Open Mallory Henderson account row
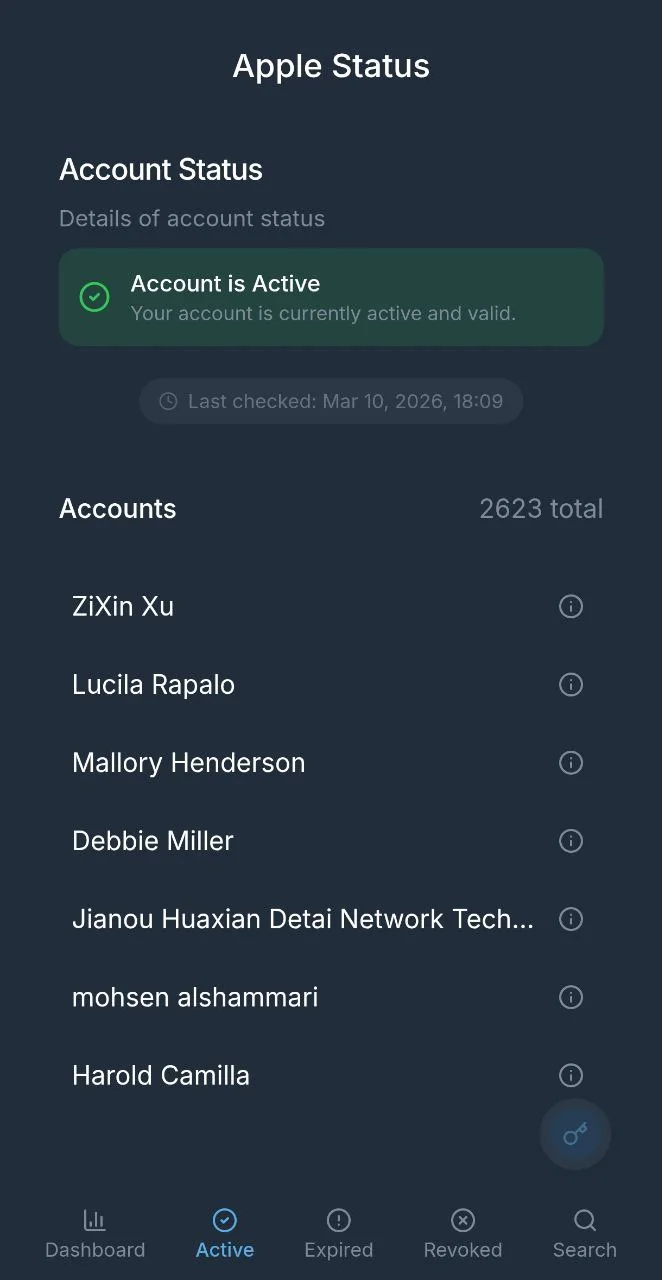Image resolution: width=662 pixels, height=1280 pixels. click(x=331, y=763)
